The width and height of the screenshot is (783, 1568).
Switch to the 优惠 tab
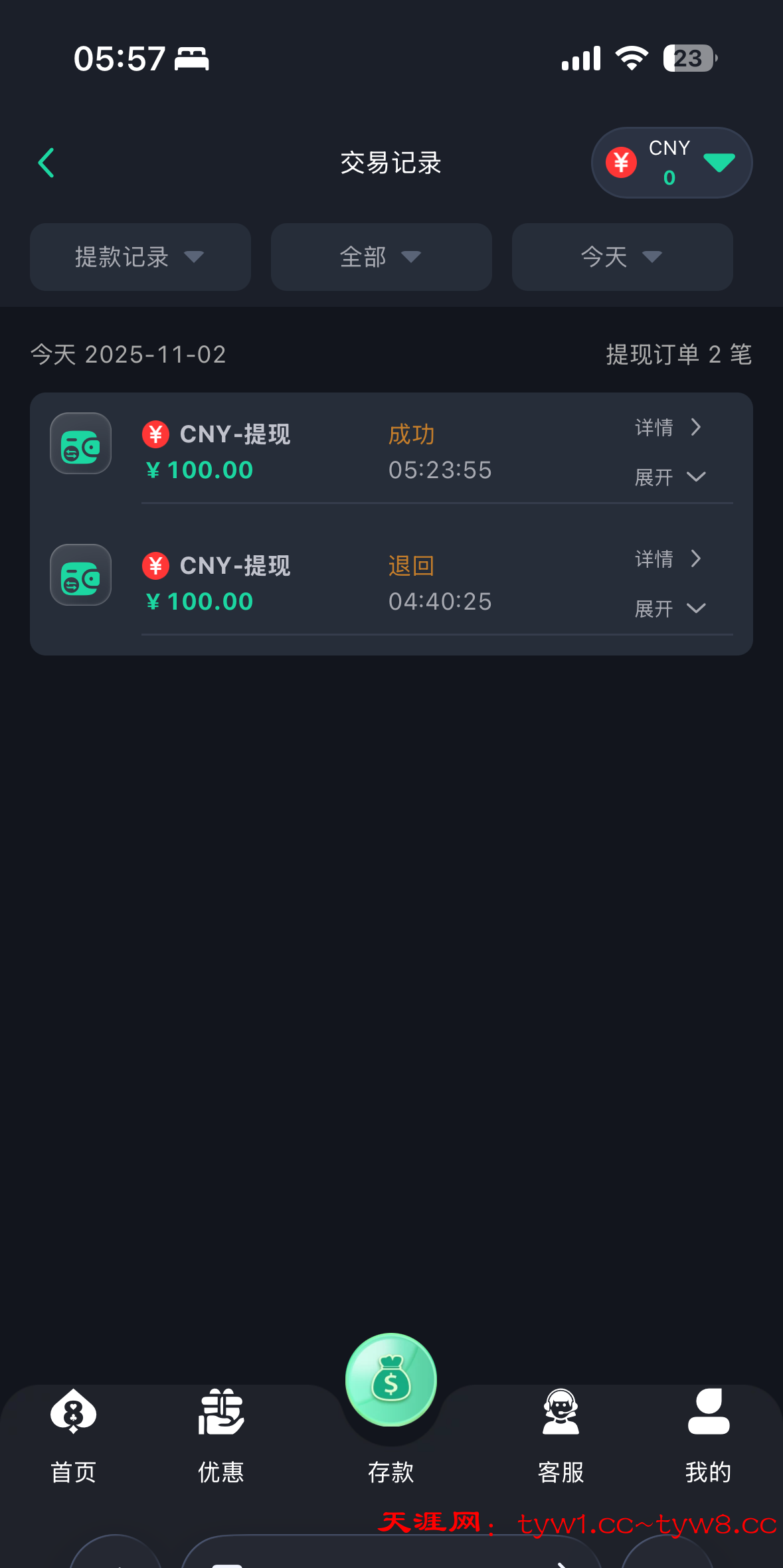pos(221,1435)
